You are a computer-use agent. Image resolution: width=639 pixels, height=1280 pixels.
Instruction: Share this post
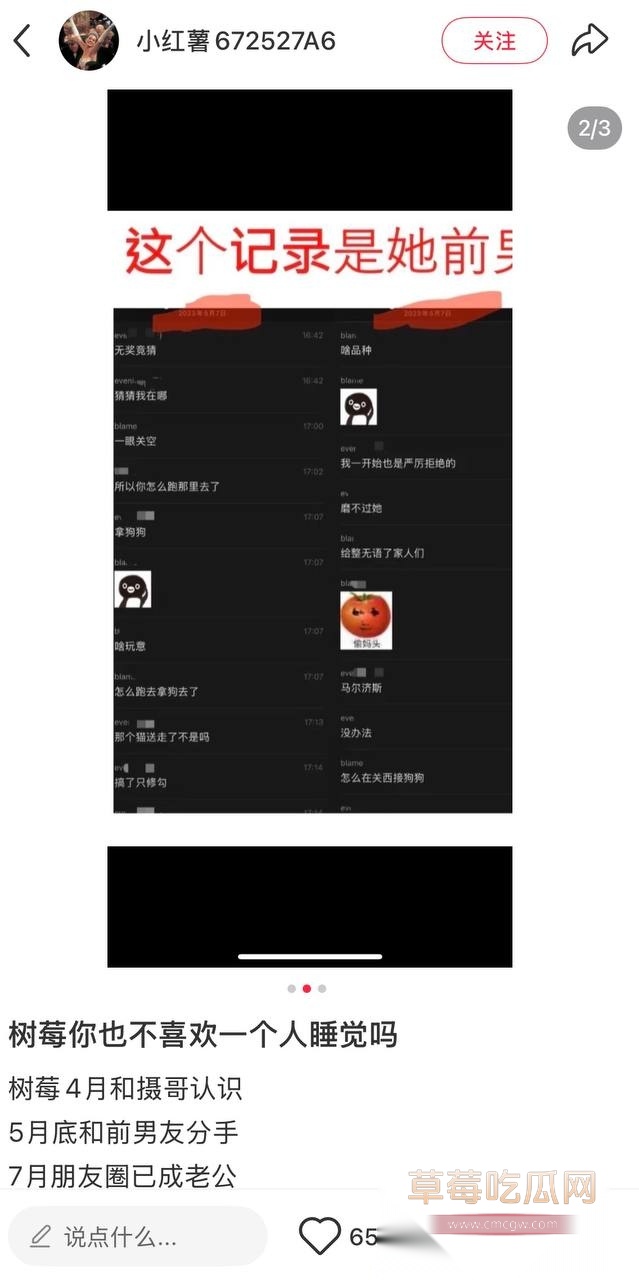click(590, 41)
